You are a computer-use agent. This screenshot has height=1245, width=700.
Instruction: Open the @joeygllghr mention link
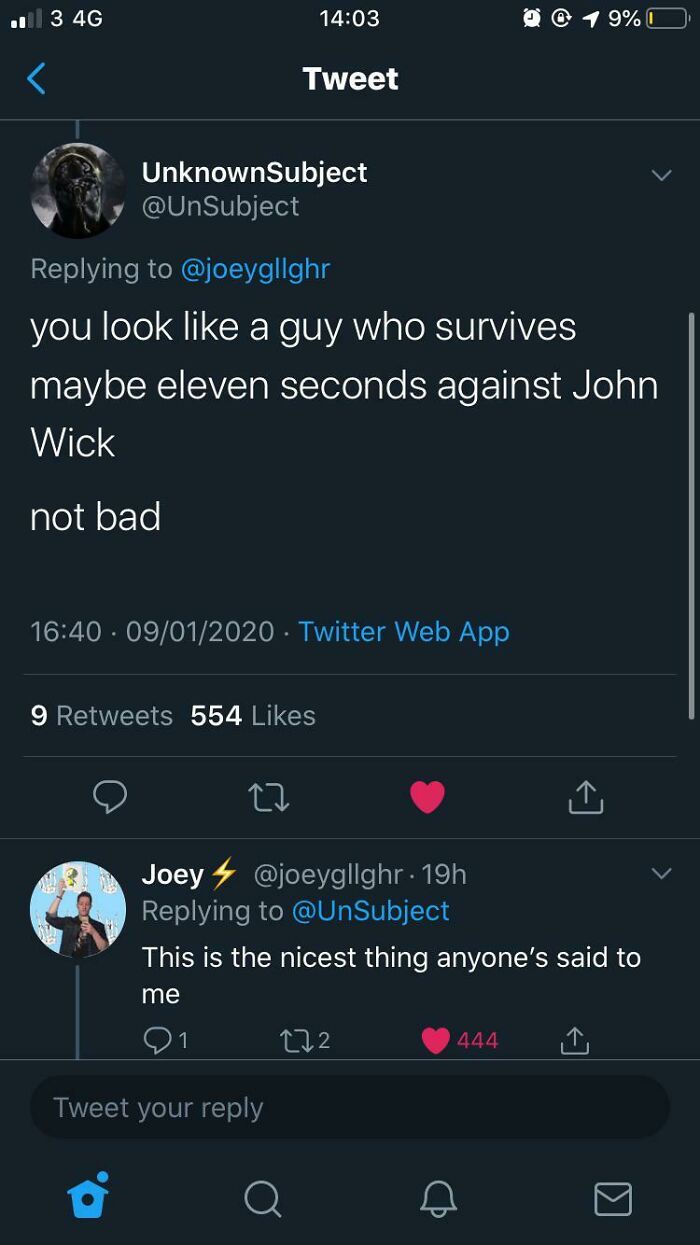[x=254, y=268]
